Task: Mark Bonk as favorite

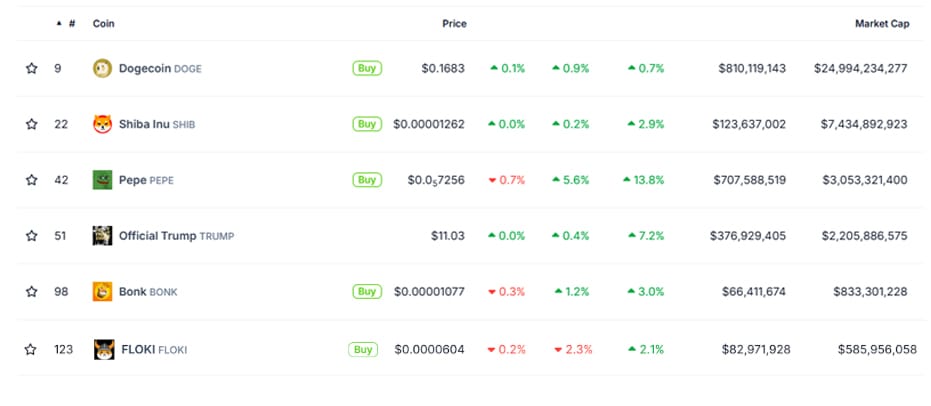Action: [31, 291]
